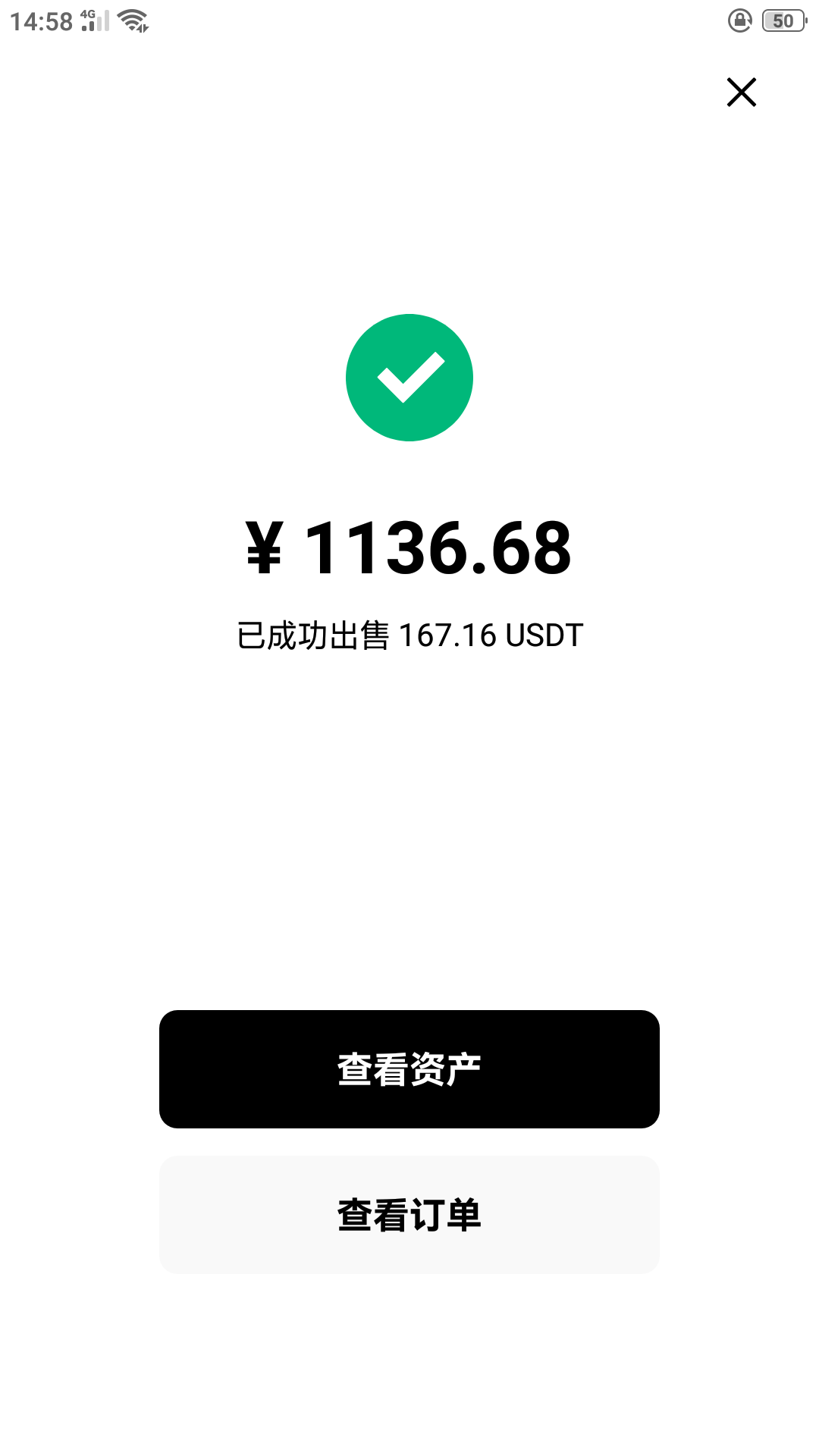Tap the white checkmark stroke inside circle
Screen dimensions: 819x1456
pos(409,379)
